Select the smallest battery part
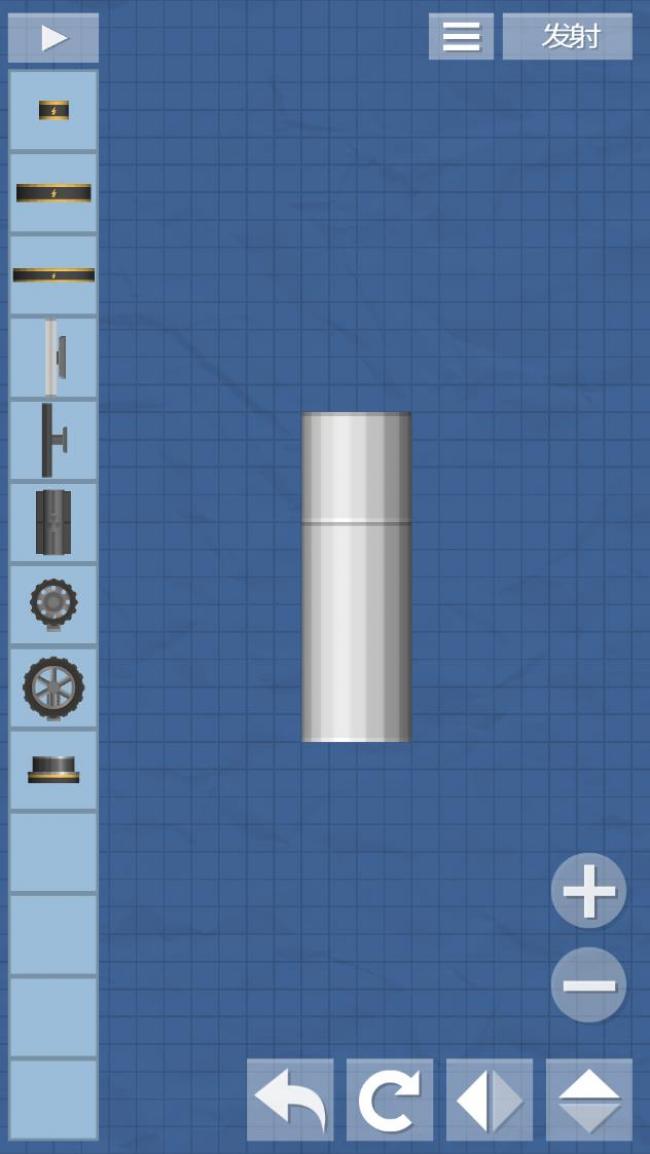The height and width of the screenshot is (1154, 650). pos(54,111)
